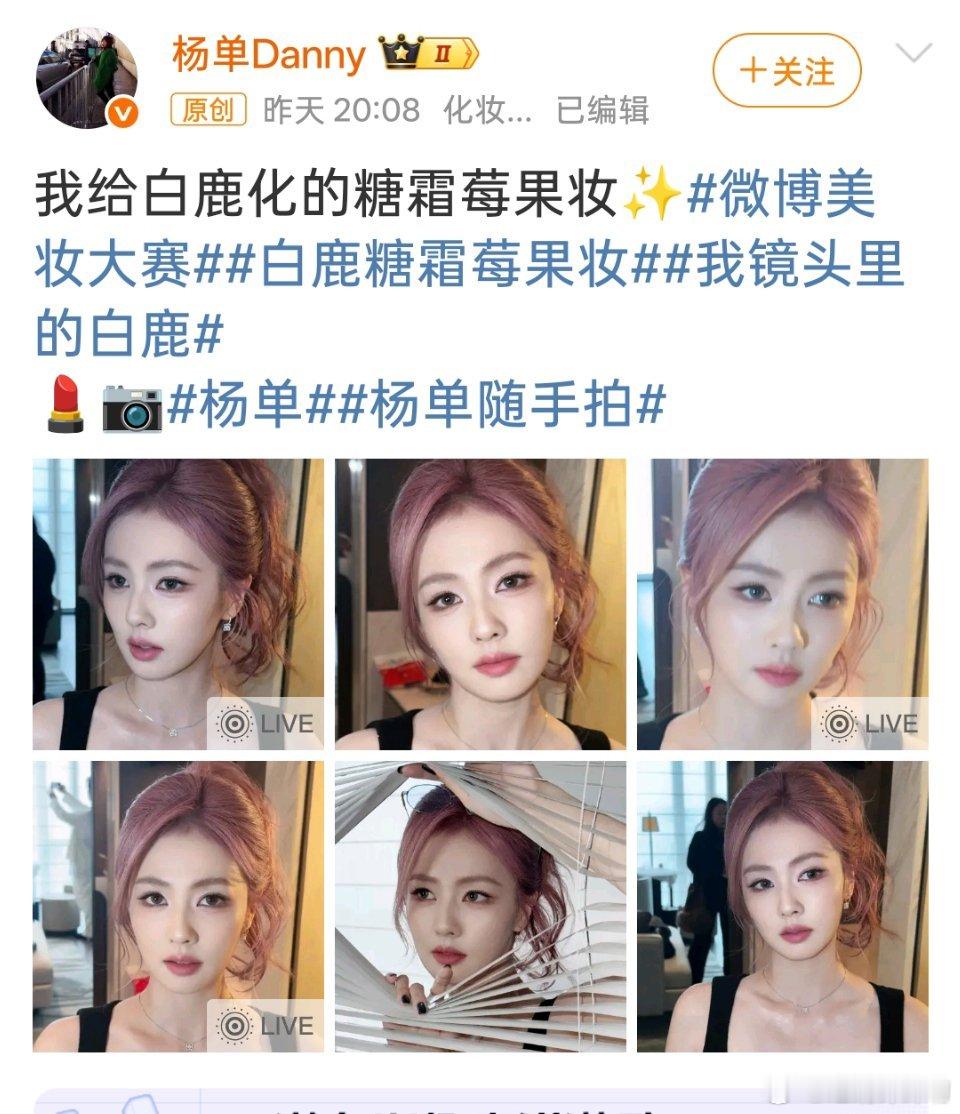Open the photo with window blinds
Image resolution: width=960 pixels, height=1114 pixels.
(480, 906)
